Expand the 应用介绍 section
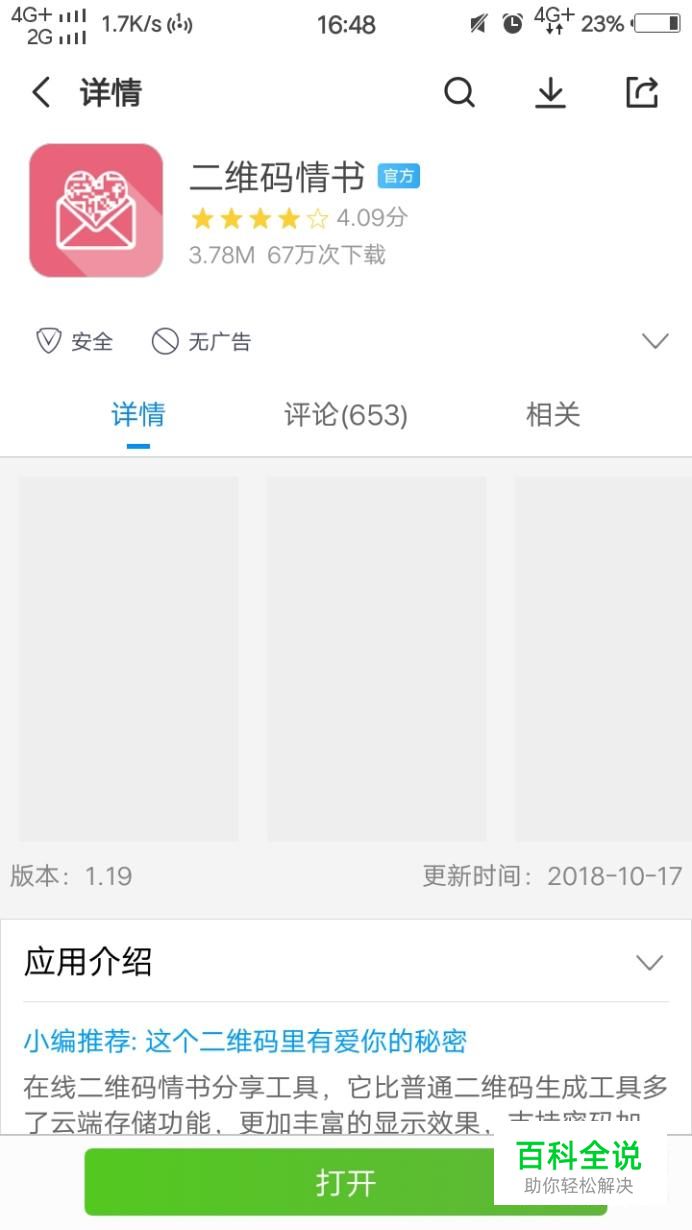 pos(649,963)
